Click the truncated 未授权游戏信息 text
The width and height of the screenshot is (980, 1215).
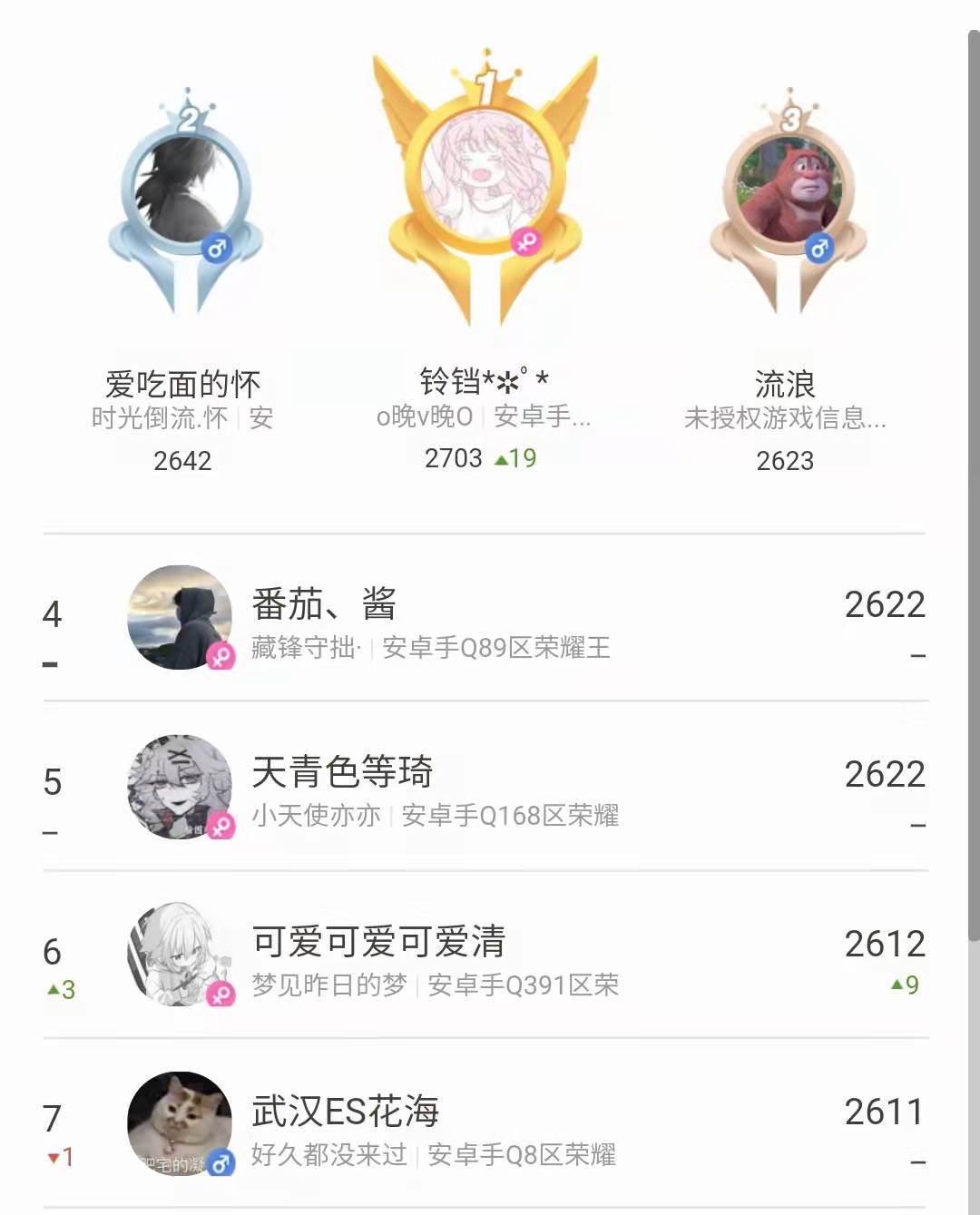pyautogui.click(x=786, y=419)
